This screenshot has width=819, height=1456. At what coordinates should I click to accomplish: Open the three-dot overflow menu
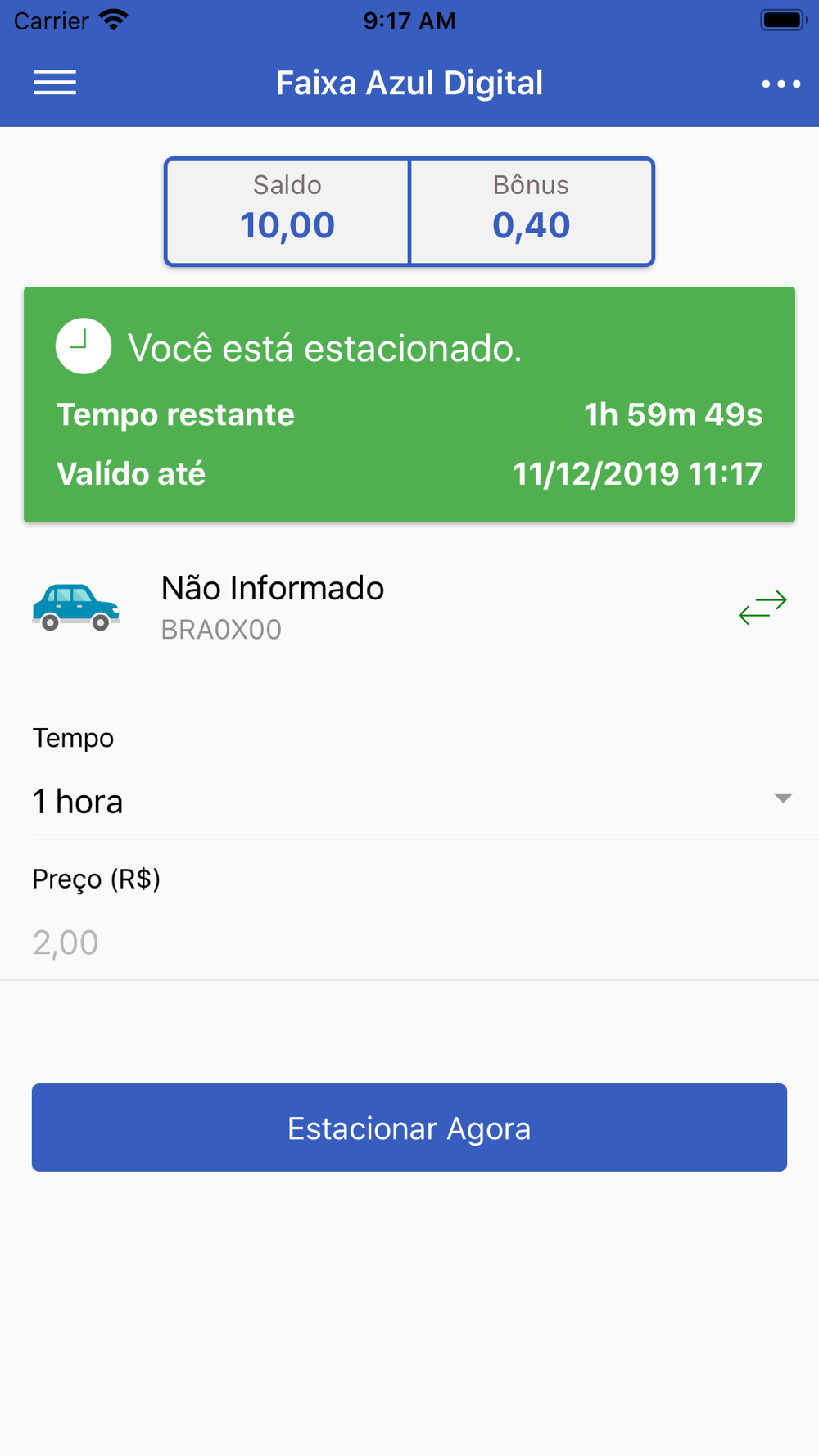[781, 84]
